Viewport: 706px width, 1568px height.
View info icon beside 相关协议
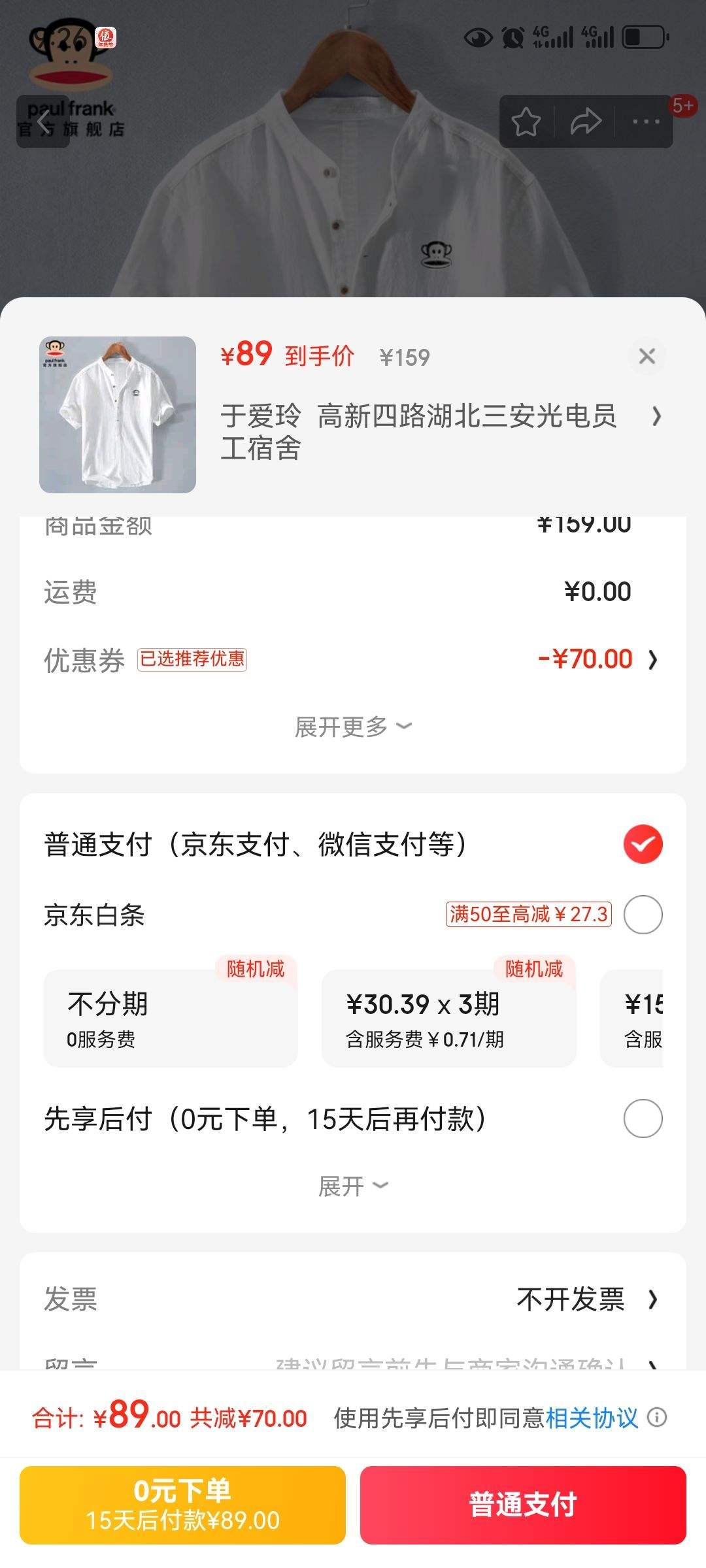[657, 1417]
